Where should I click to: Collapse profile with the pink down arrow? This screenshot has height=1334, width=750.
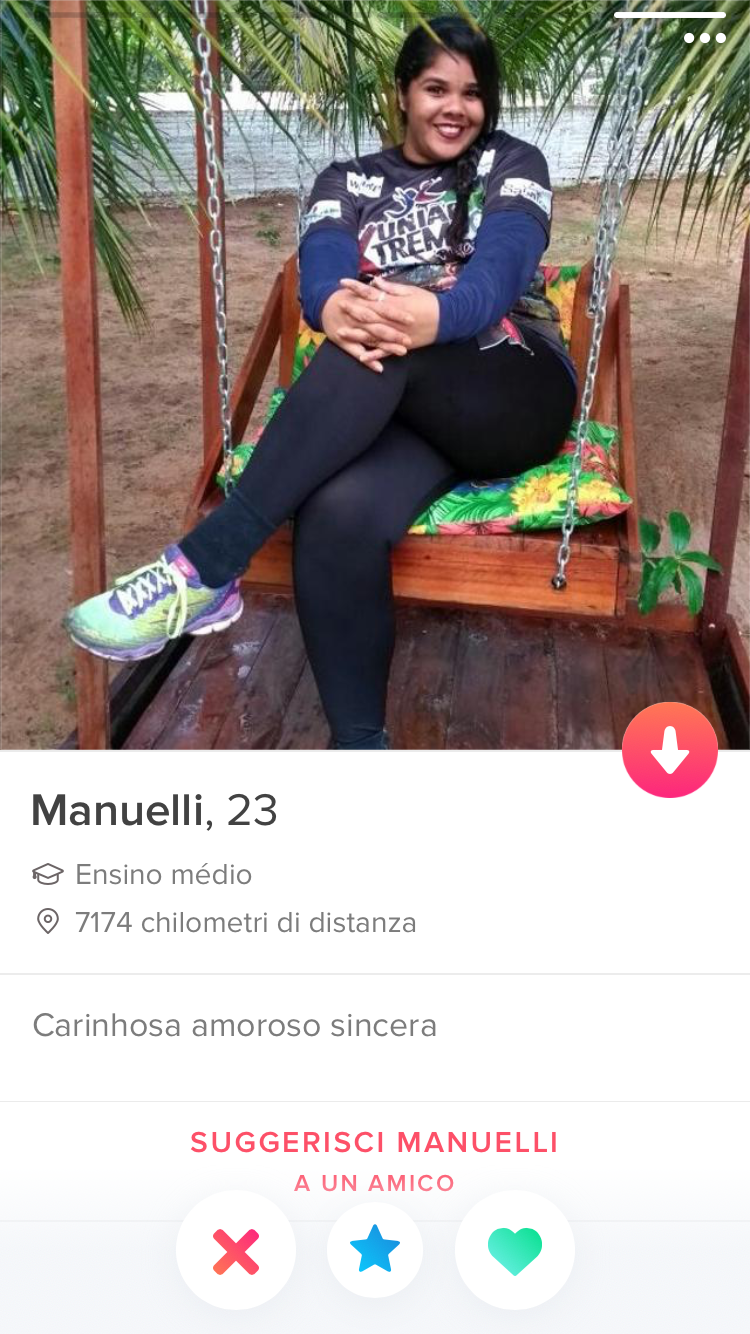click(669, 750)
